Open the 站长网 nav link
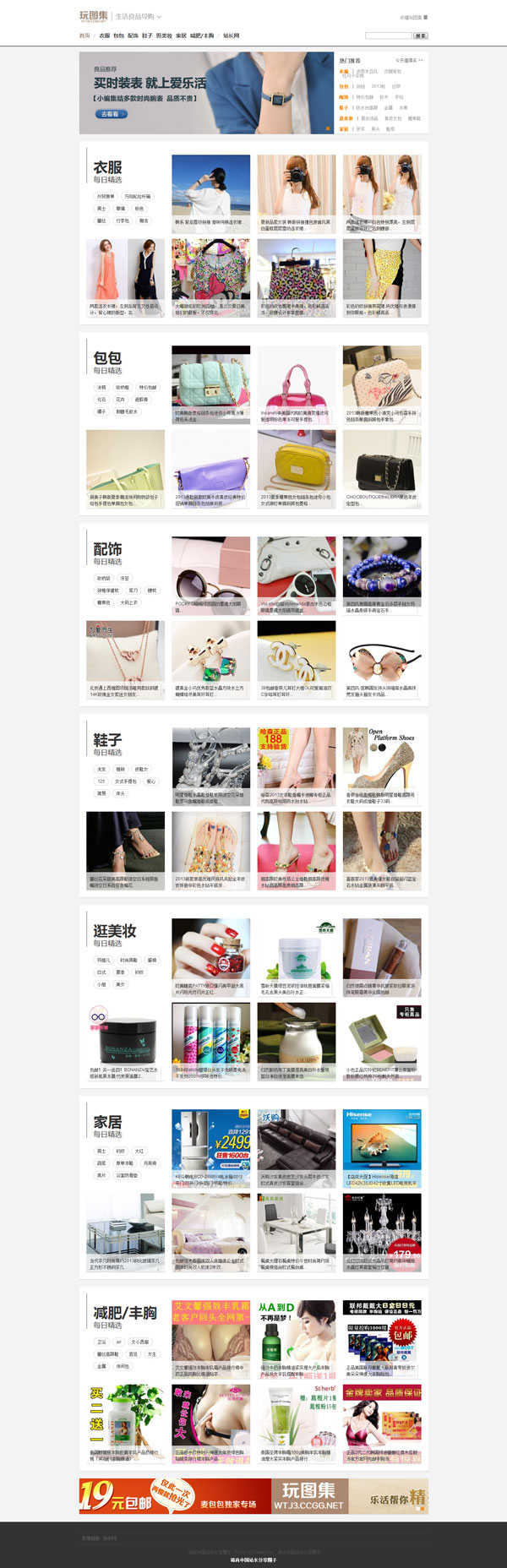The height and width of the screenshot is (1568, 507). [231, 35]
